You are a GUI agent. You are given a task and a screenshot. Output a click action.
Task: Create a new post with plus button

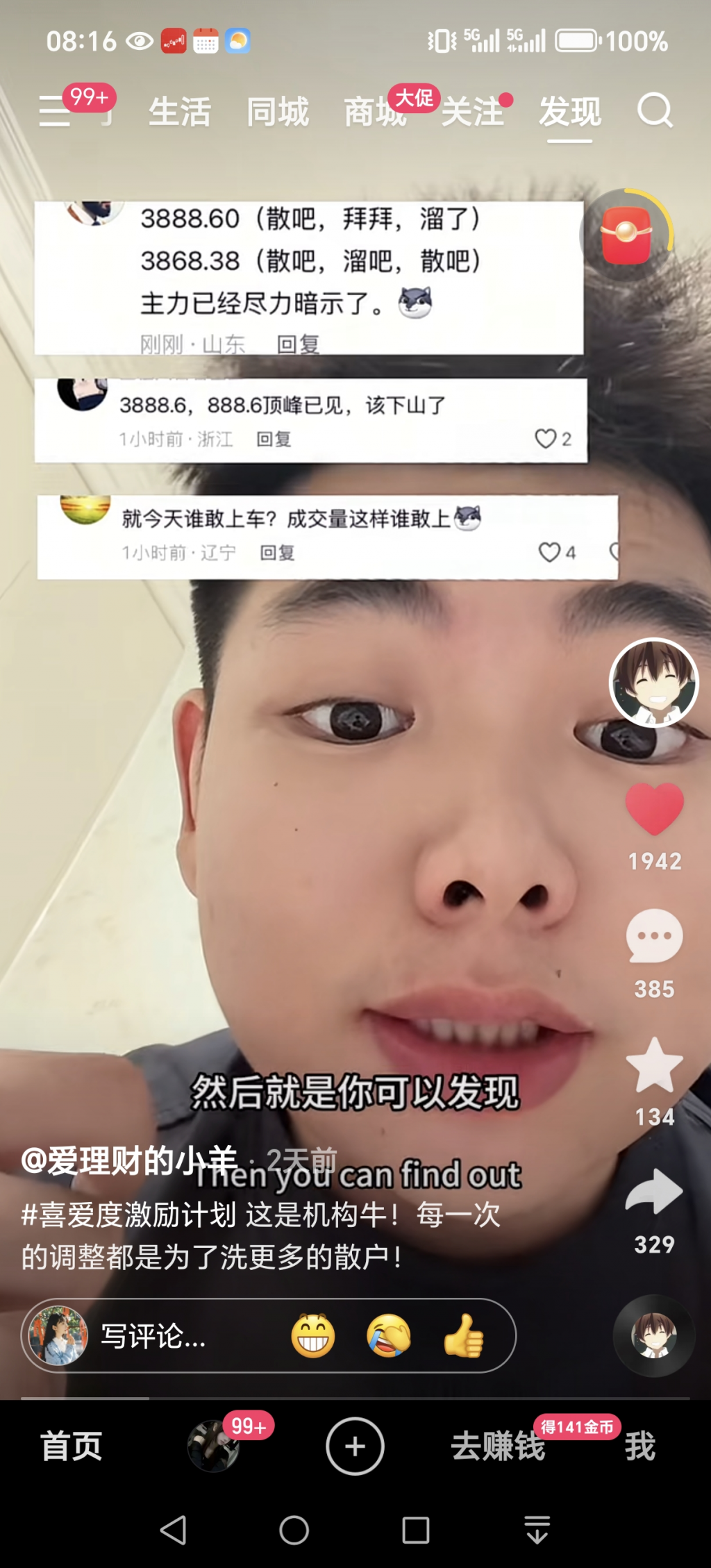pos(355,1446)
